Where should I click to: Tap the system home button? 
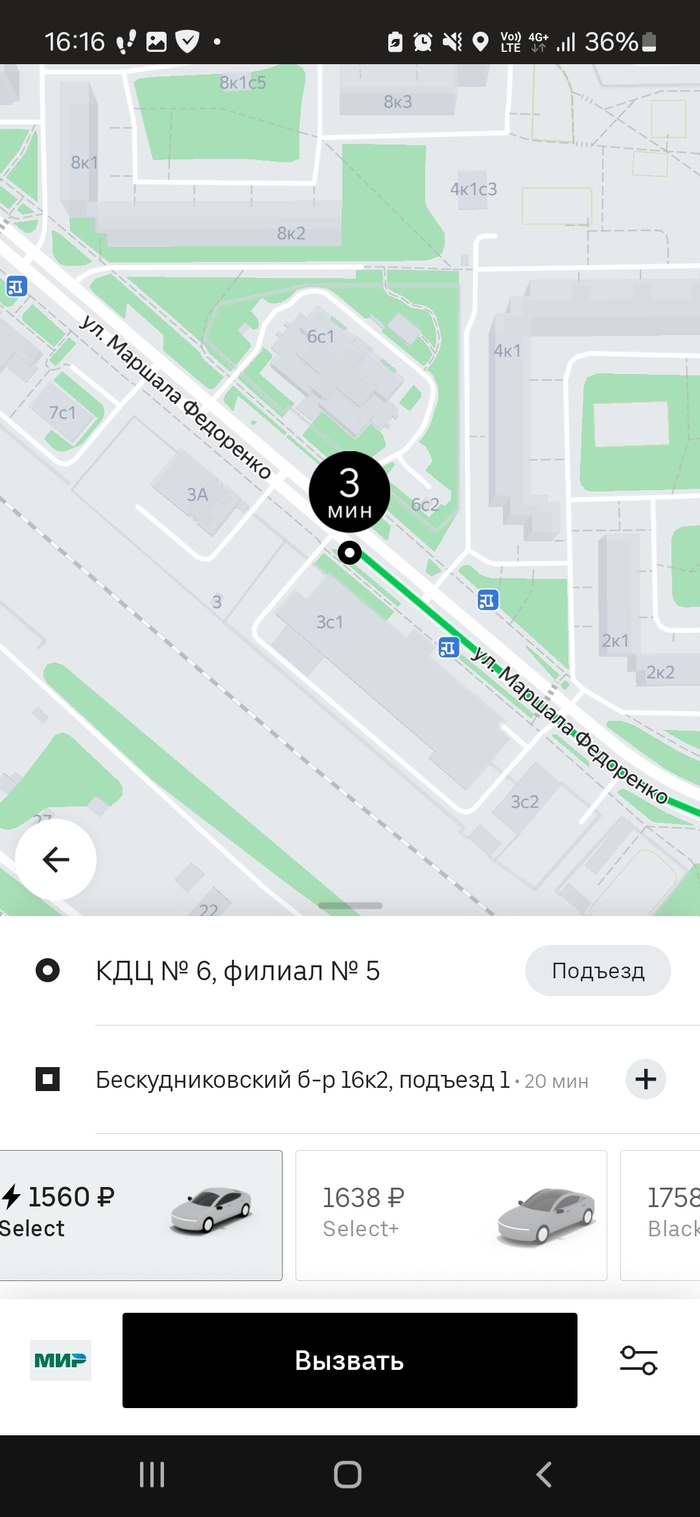[348, 1473]
